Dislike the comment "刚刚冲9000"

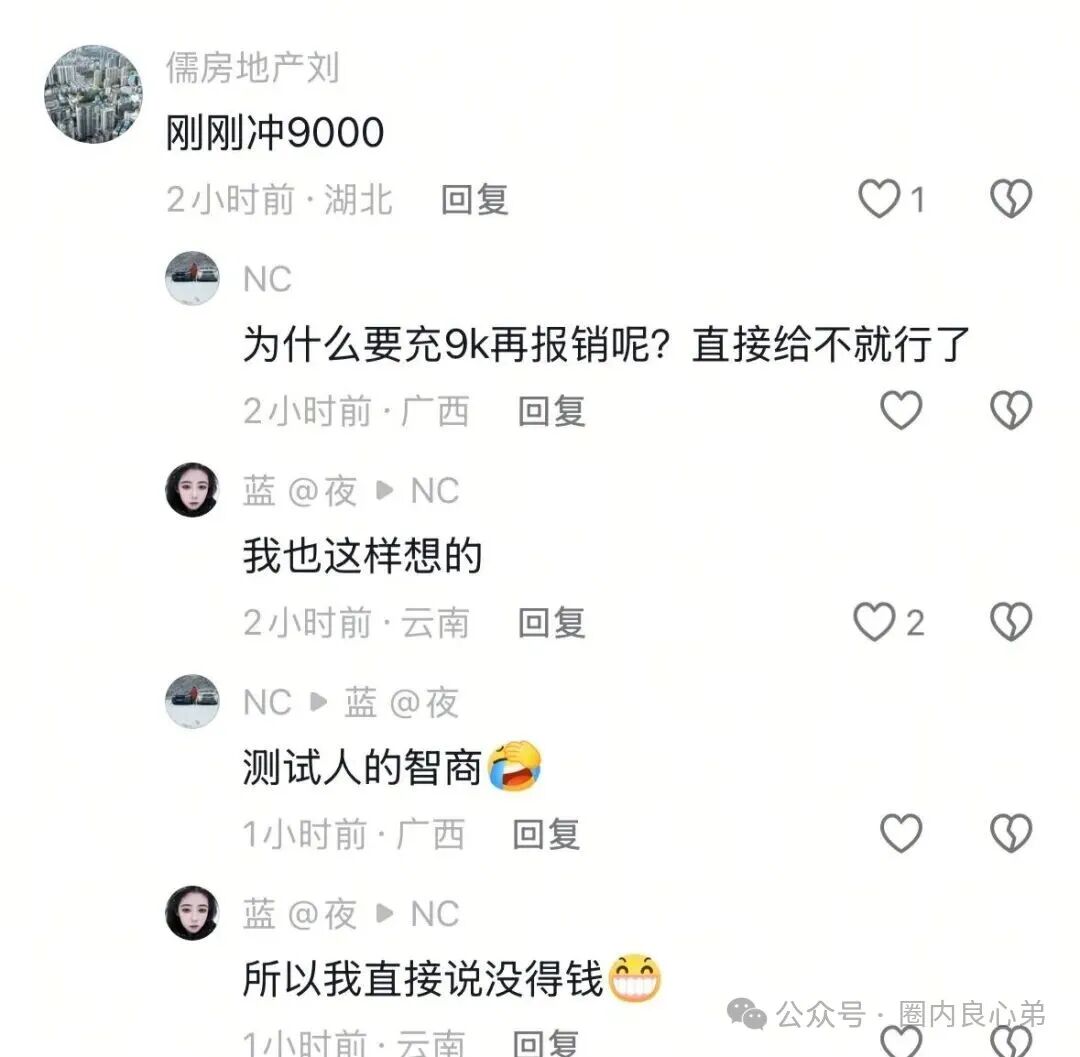[1010, 200]
